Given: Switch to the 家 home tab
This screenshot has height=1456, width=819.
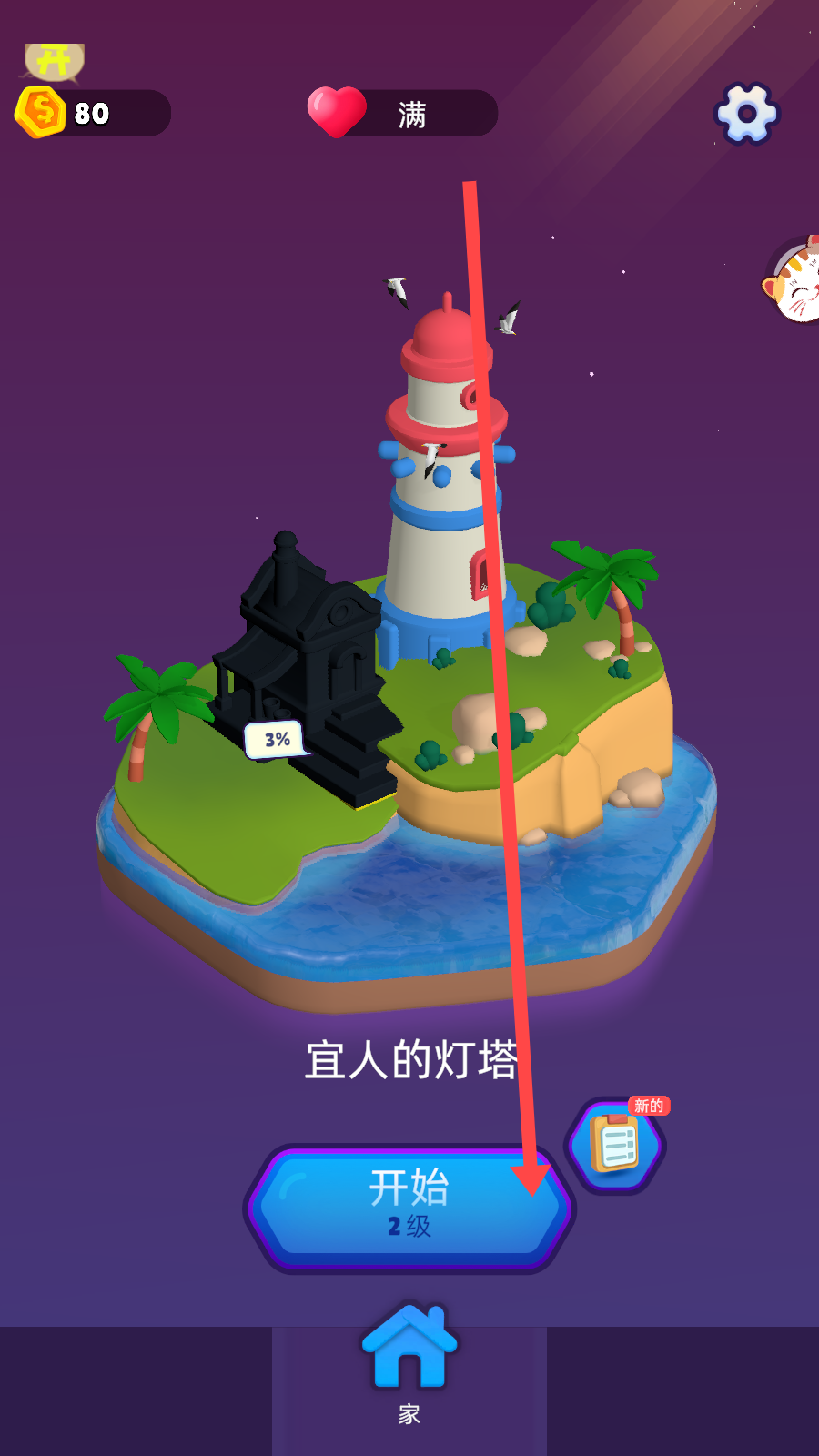Looking at the screenshot, I should (x=409, y=1365).
